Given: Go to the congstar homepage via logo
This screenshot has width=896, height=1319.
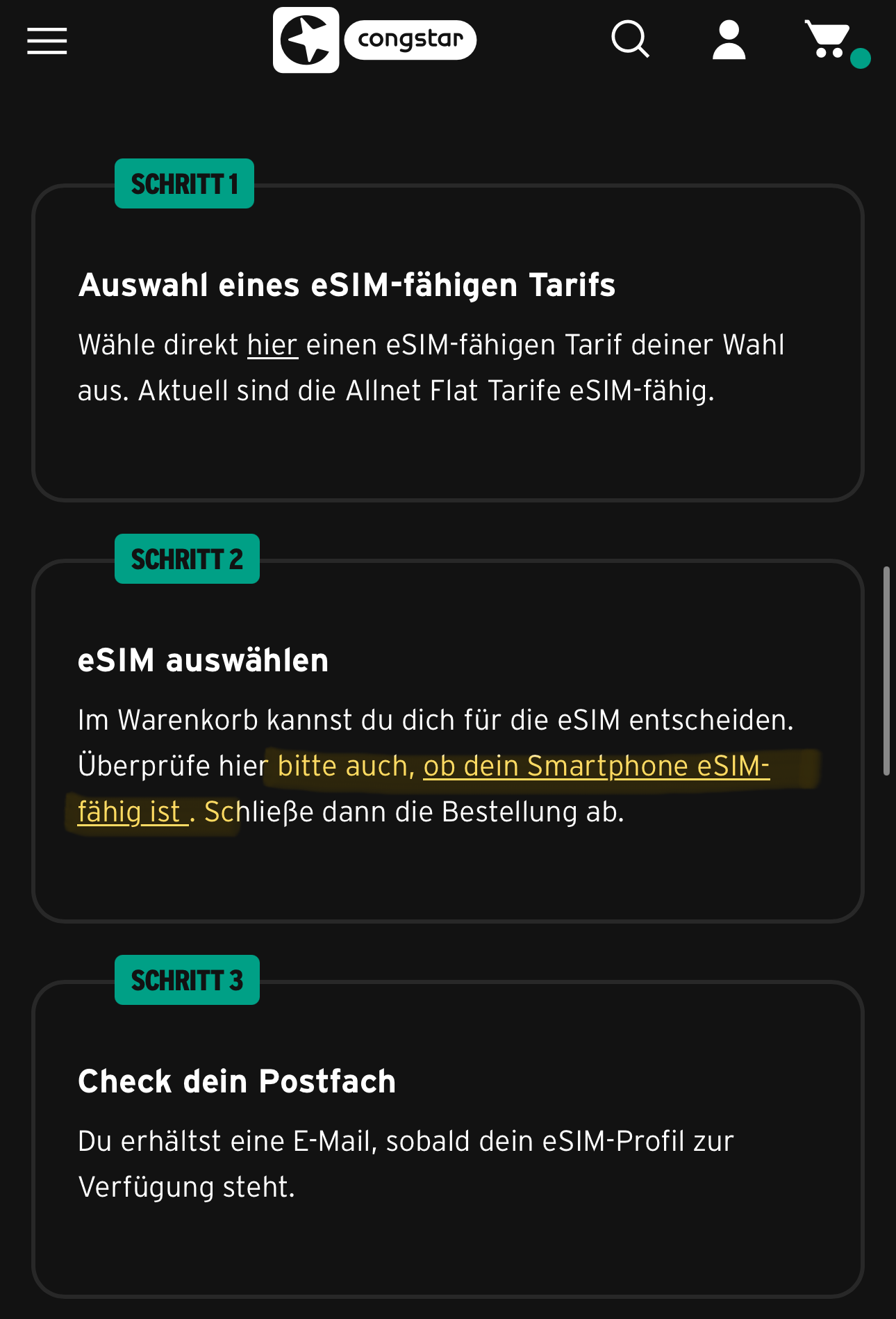Looking at the screenshot, I should pos(374,40).
